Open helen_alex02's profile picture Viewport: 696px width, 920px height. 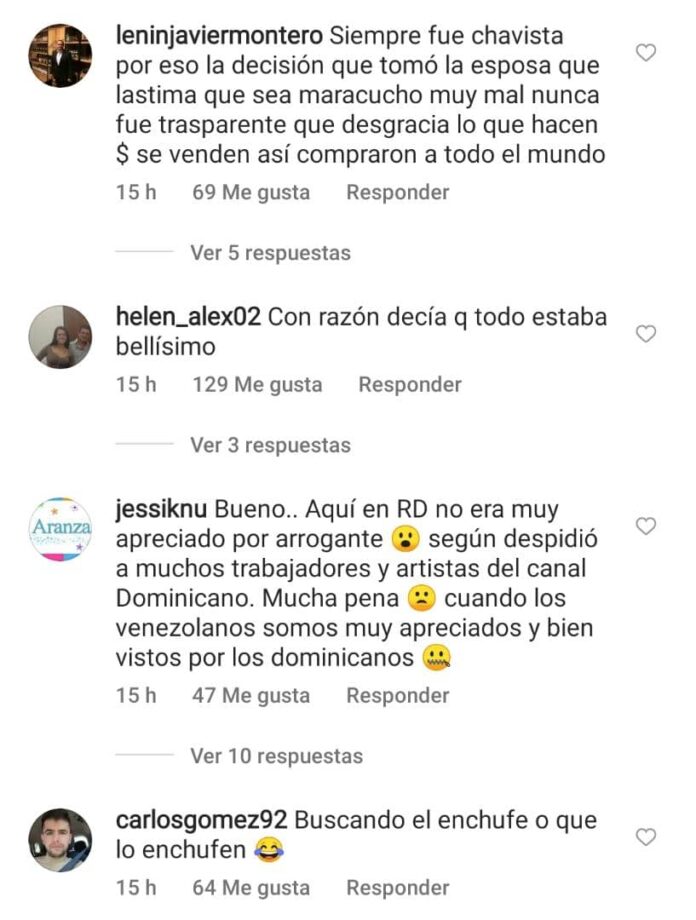(60, 337)
